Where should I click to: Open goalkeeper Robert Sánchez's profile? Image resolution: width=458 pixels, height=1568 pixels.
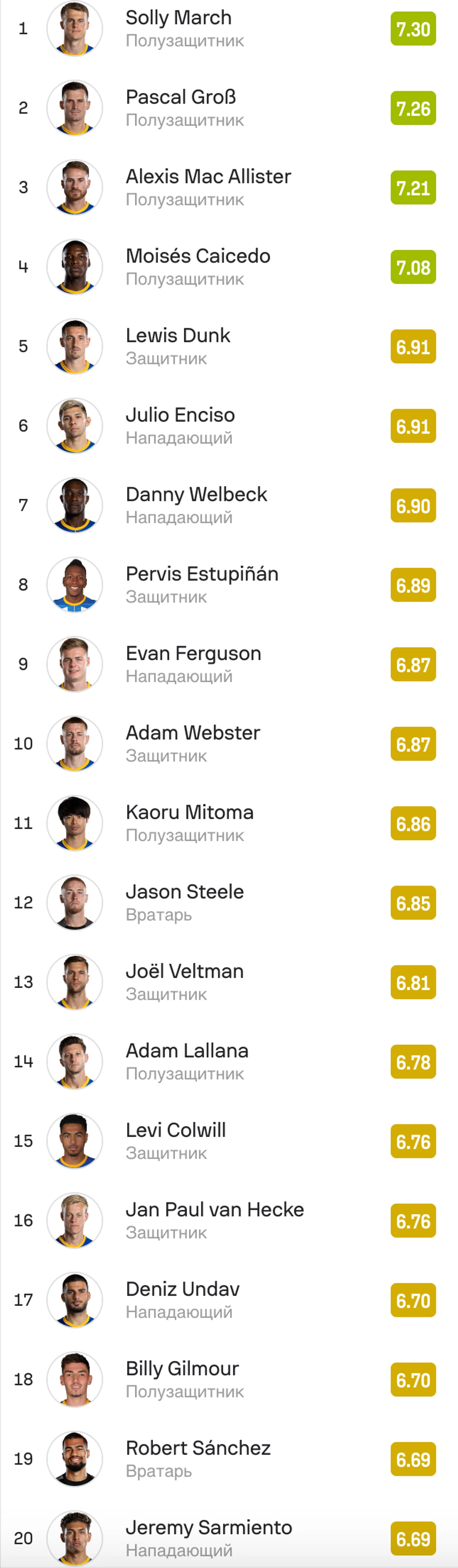(x=198, y=1448)
